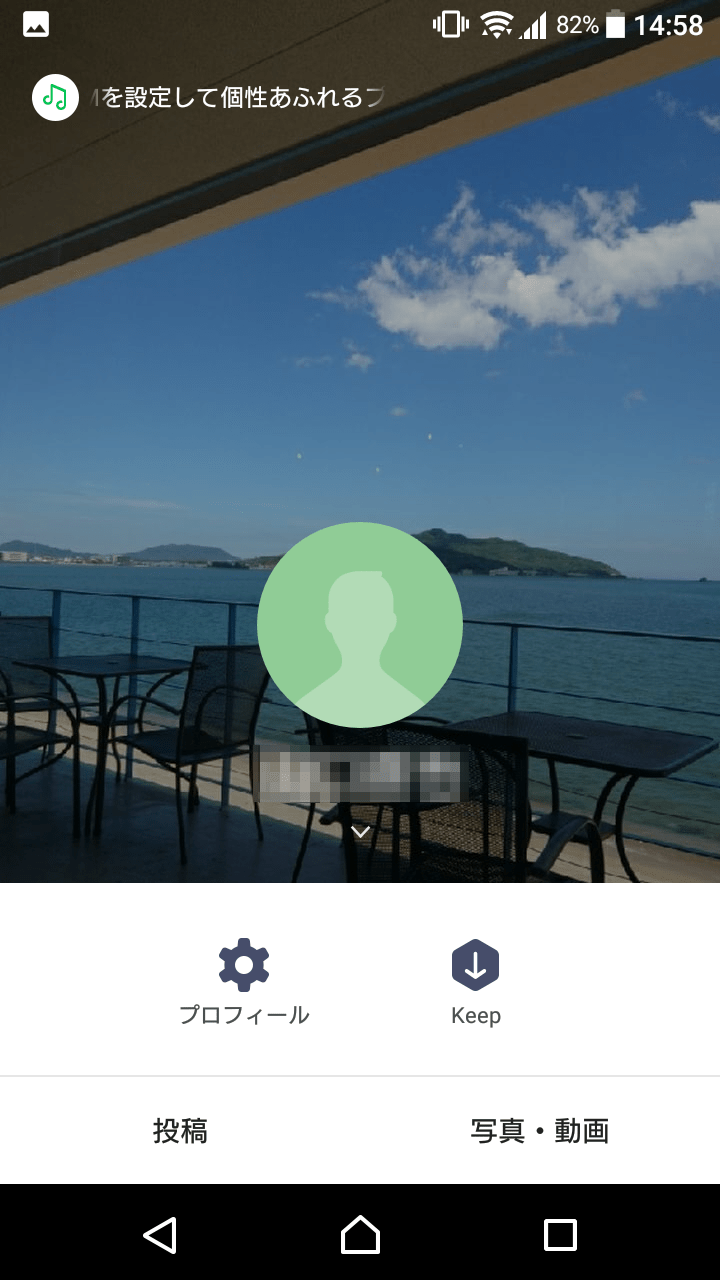Switch to the 投稿 tab
The width and height of the screenshot is (720, 1280).
coord(180,1130)
